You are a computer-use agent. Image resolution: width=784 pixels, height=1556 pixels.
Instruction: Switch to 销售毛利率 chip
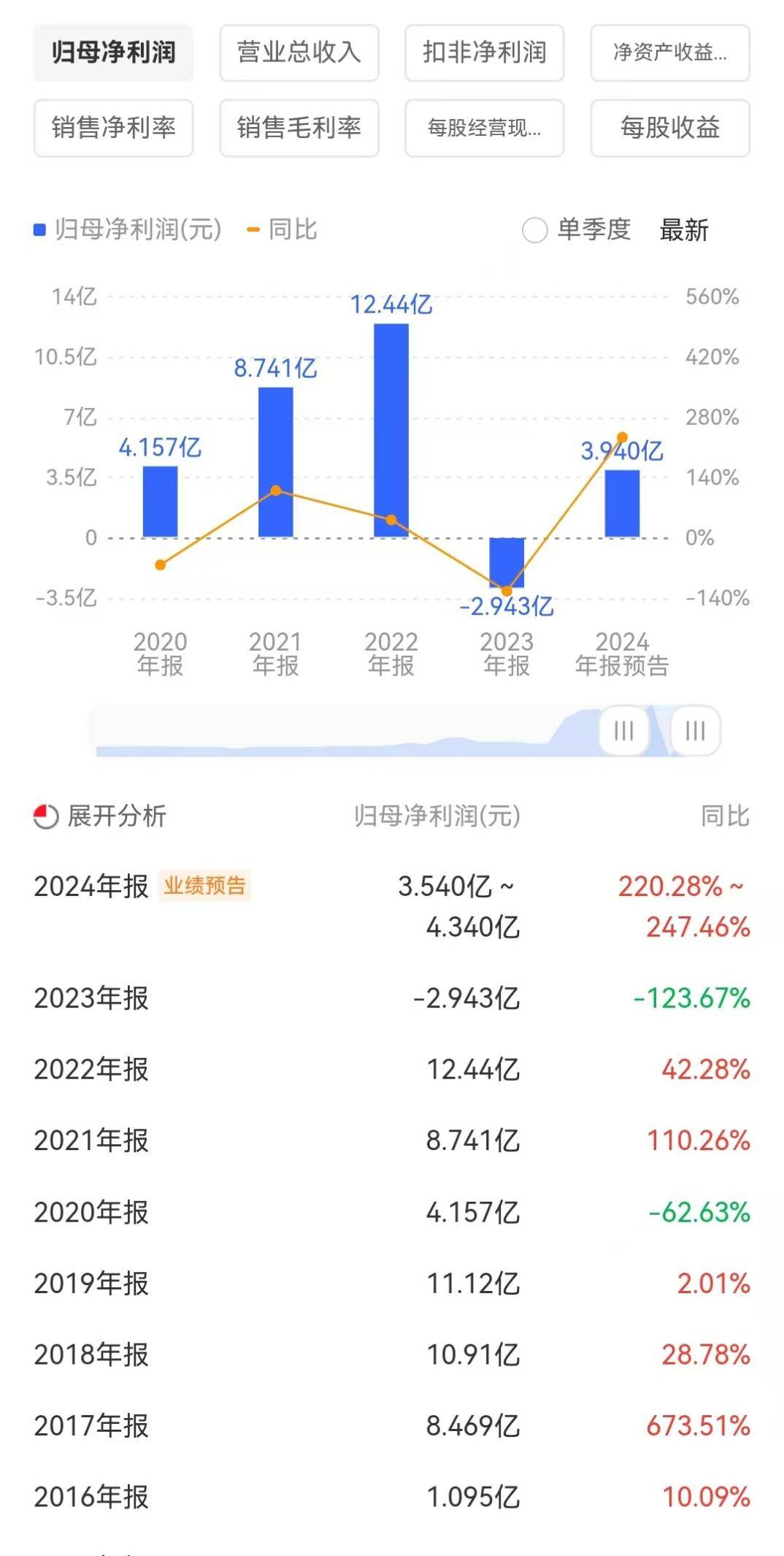[x=299, y=128]
